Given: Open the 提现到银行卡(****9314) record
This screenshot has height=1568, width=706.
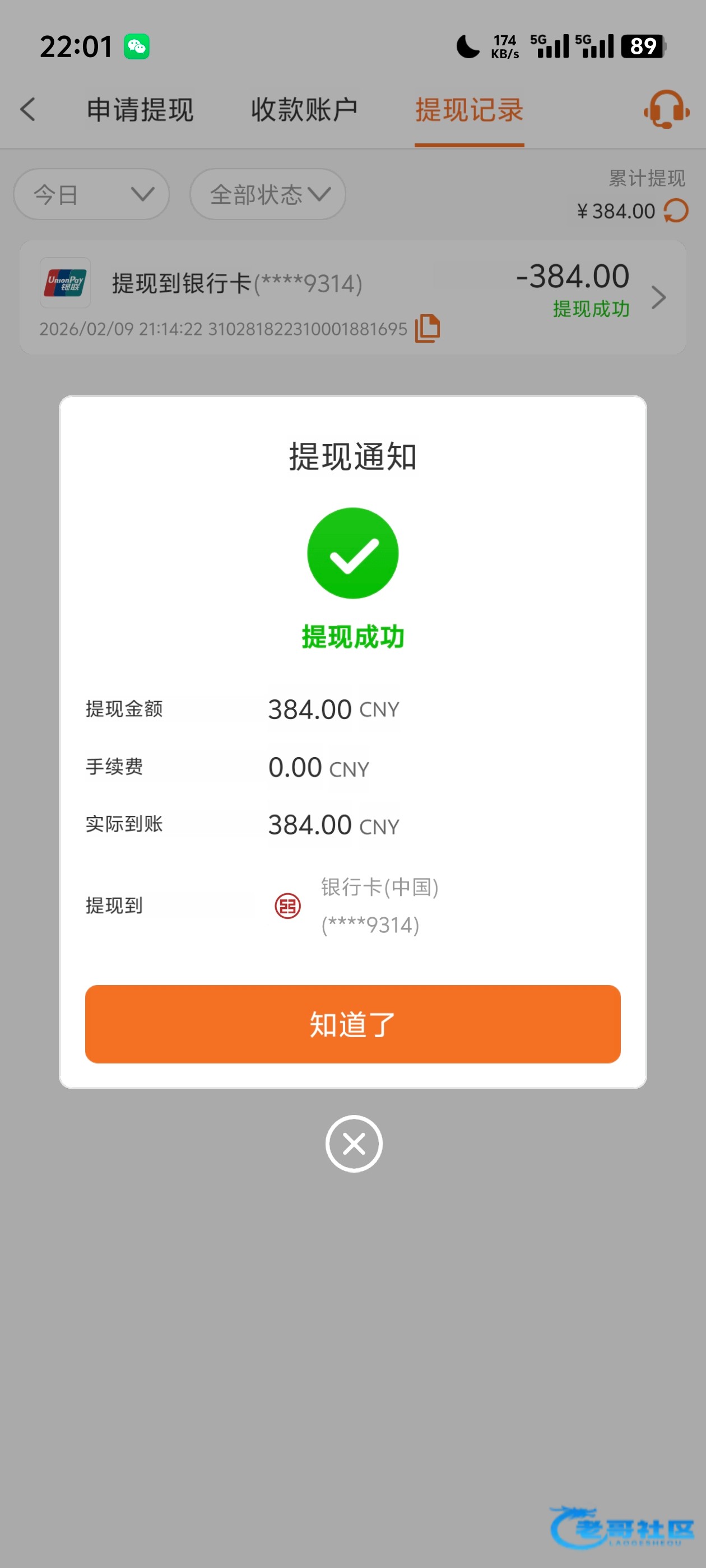Looking at the screenshot, I should (x=352, y=297).
